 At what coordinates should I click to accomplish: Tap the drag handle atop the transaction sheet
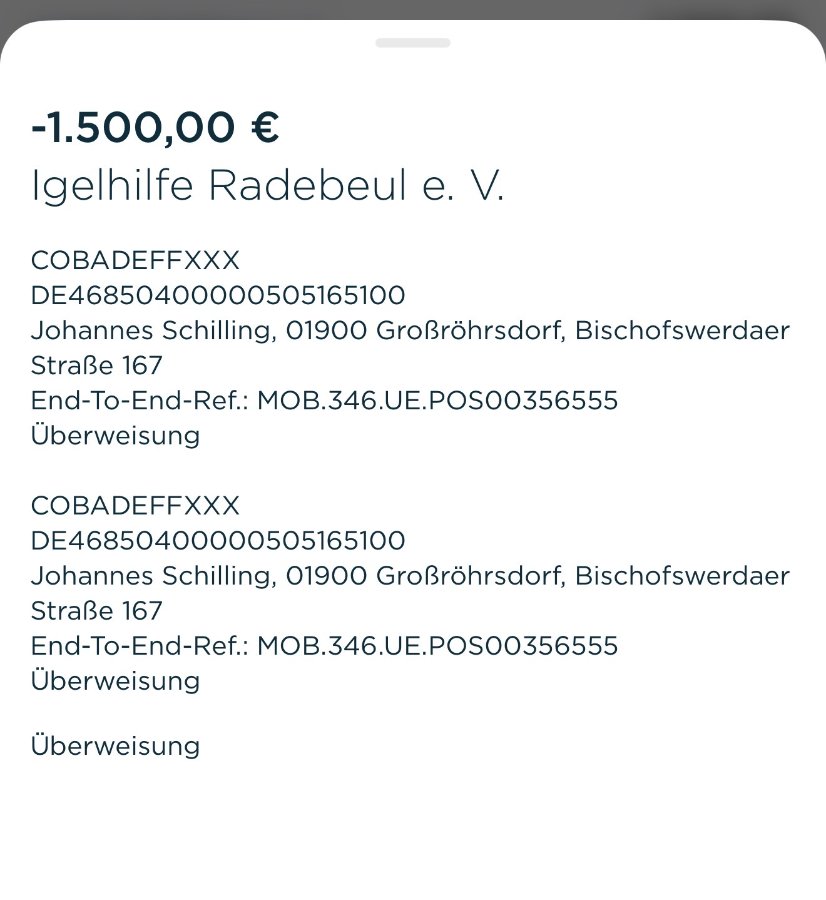click(413, 43)
